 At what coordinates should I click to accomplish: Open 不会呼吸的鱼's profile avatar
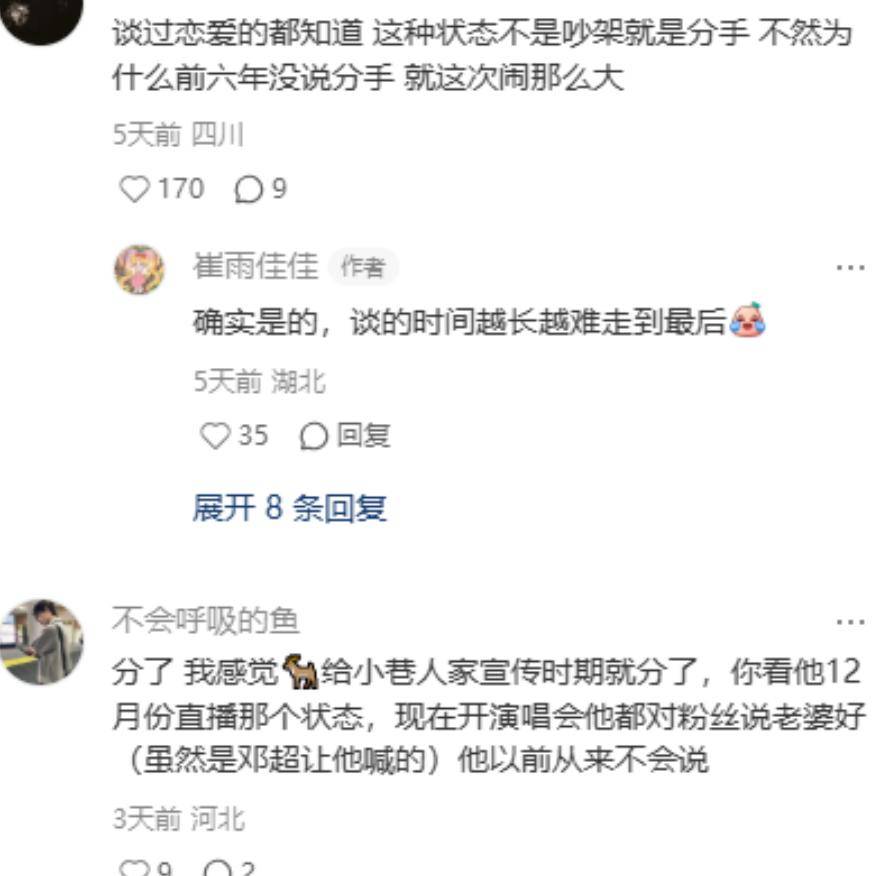click(x=41, y=642)
